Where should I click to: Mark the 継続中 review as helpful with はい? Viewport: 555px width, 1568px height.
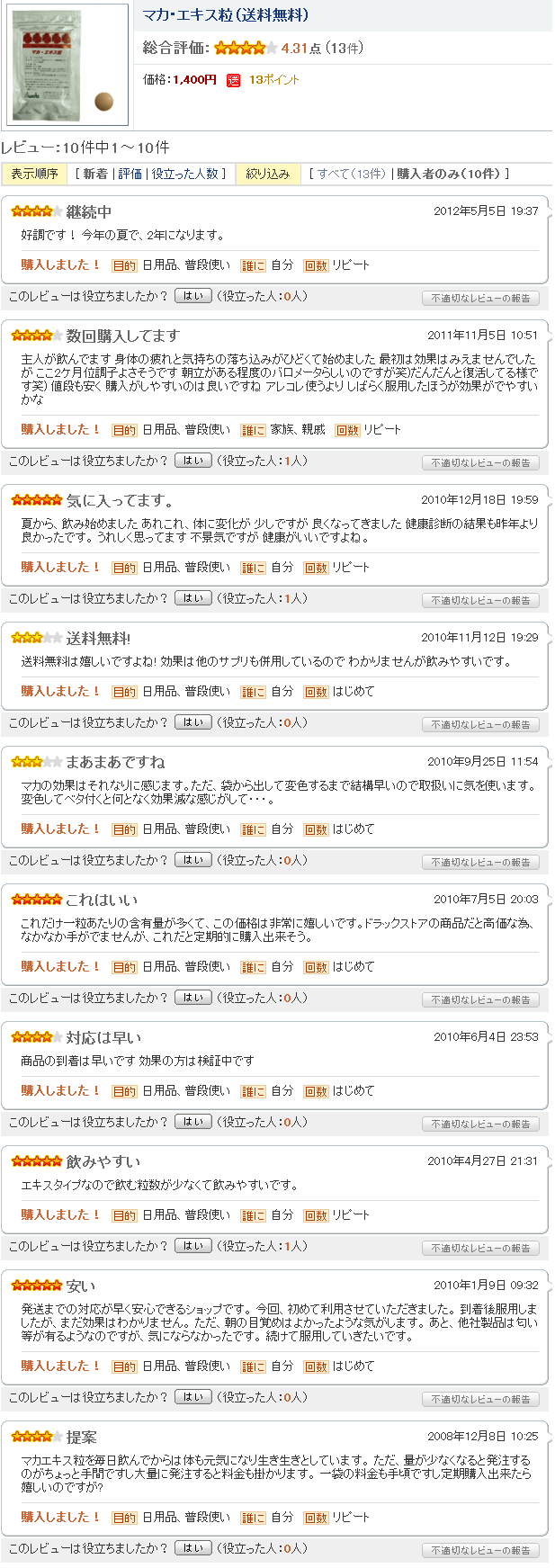tap(192, 295)
